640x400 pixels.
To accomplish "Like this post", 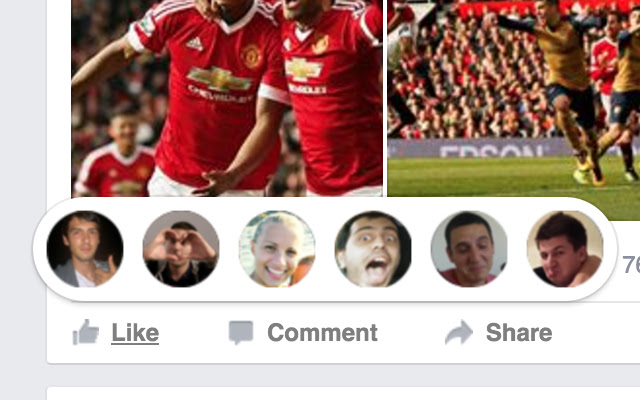I will [116, 333].
